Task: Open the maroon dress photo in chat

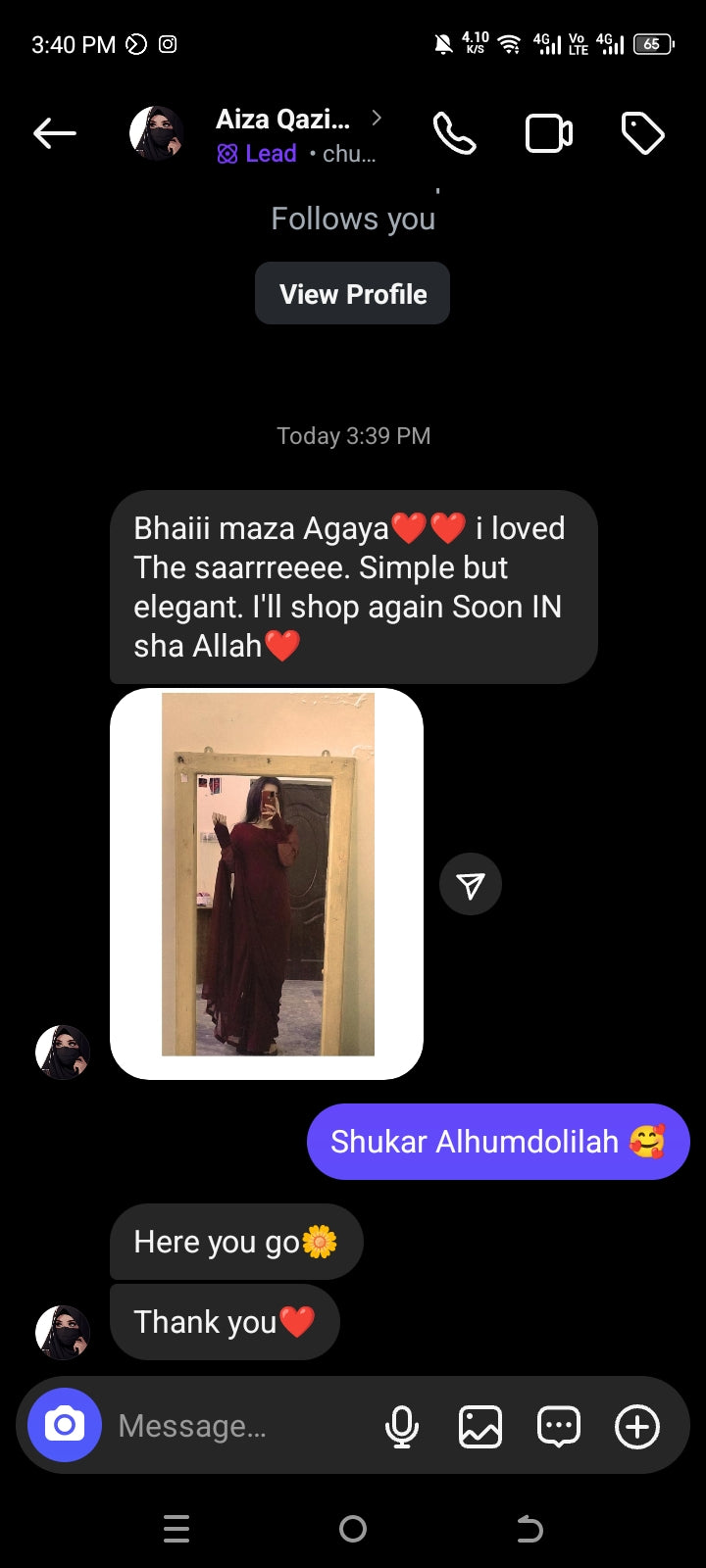Action: (267, 883)
